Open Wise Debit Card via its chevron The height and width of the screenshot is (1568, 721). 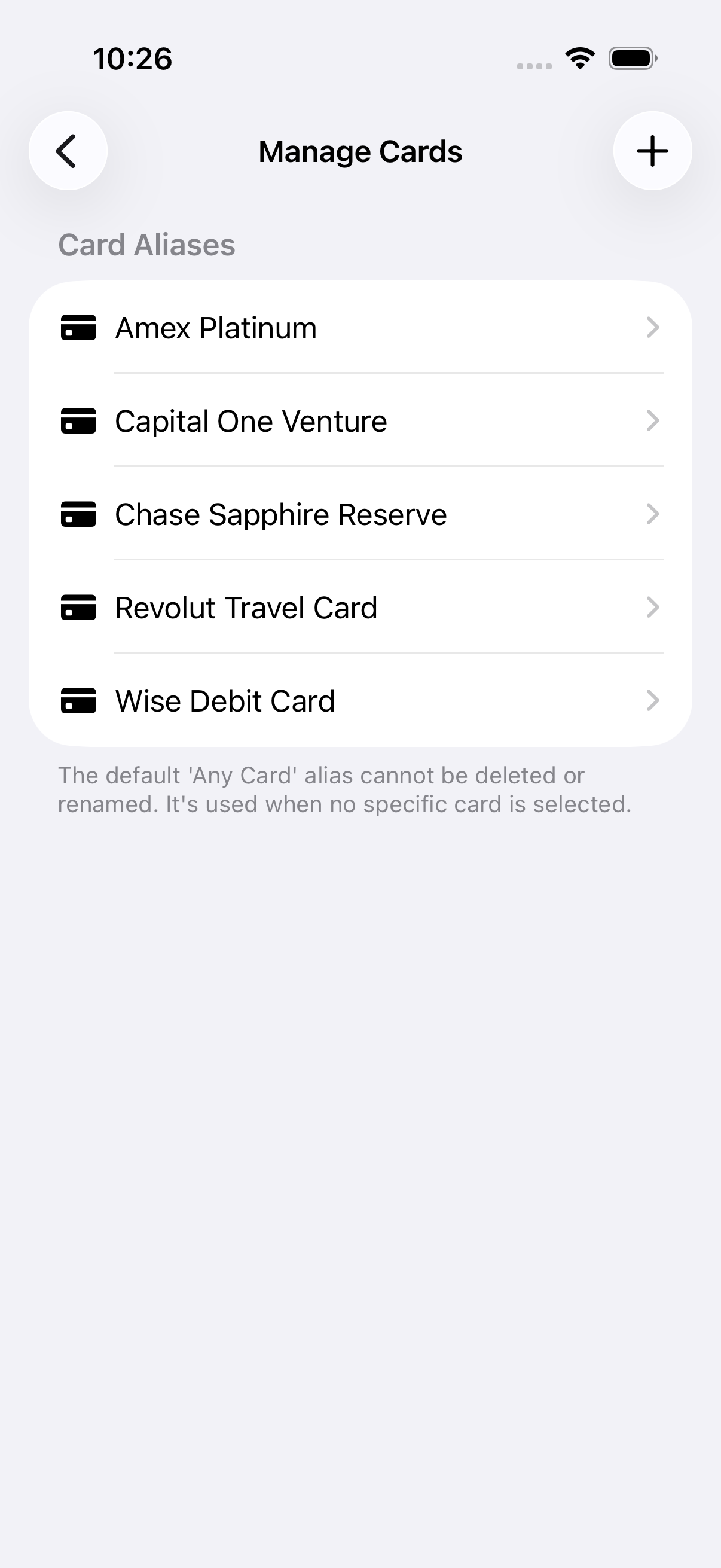(652, 701)
